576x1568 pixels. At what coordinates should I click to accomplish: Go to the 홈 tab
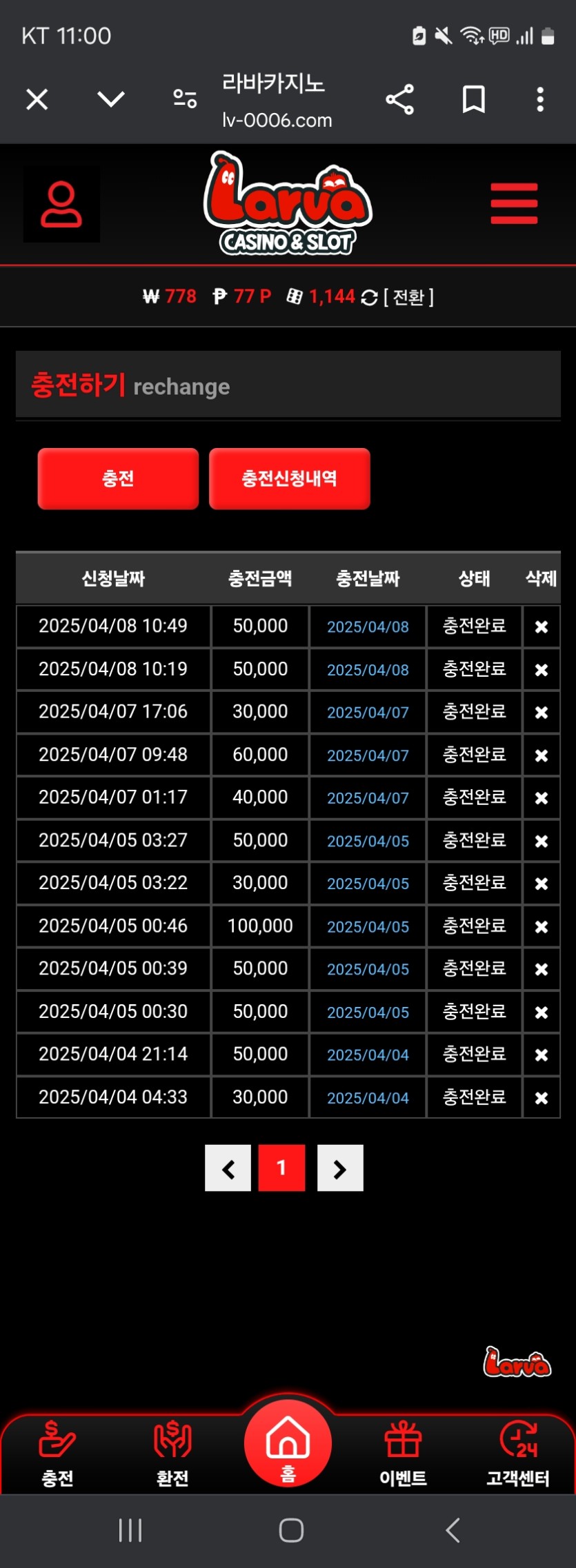point(288,1444)
